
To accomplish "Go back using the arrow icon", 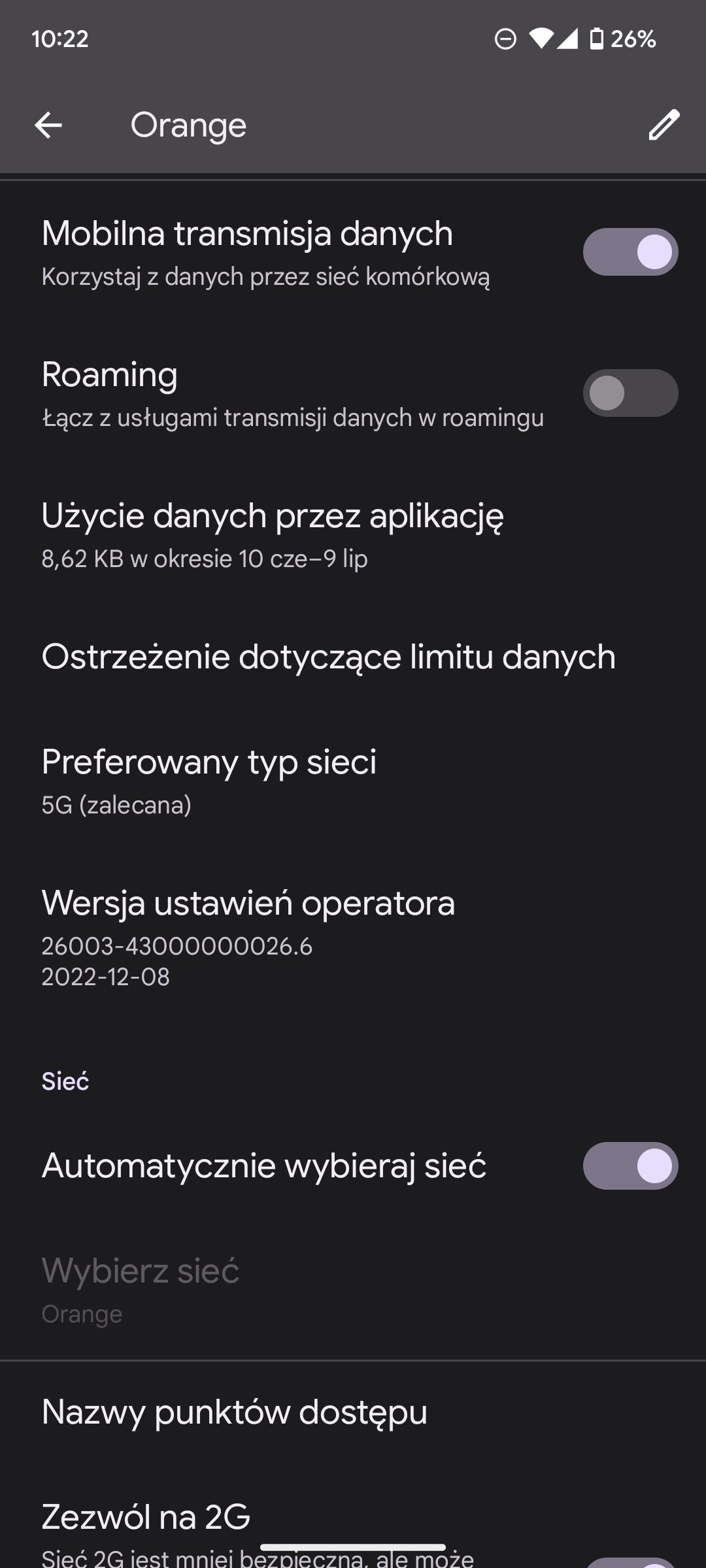I will pos(48,125).
